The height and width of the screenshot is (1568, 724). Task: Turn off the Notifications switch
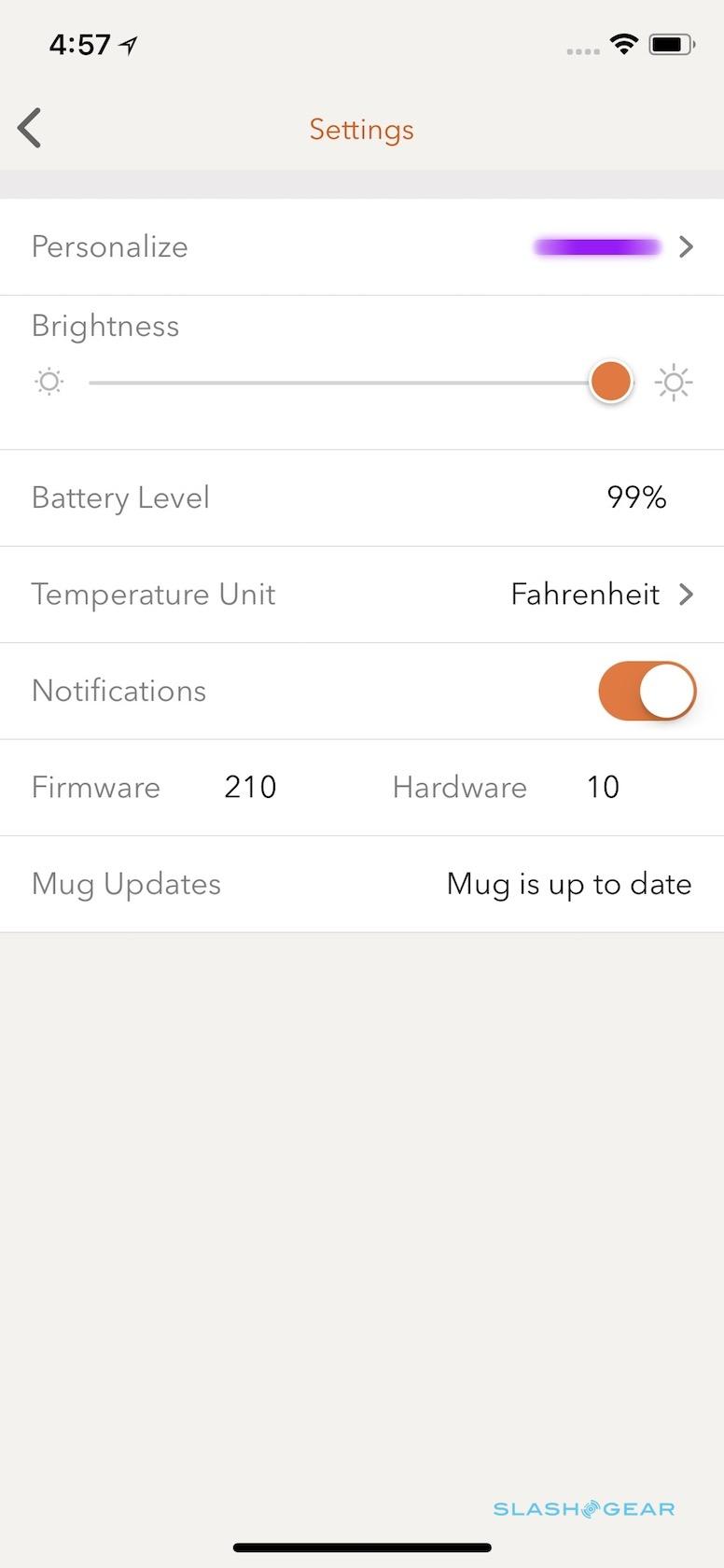647,692
